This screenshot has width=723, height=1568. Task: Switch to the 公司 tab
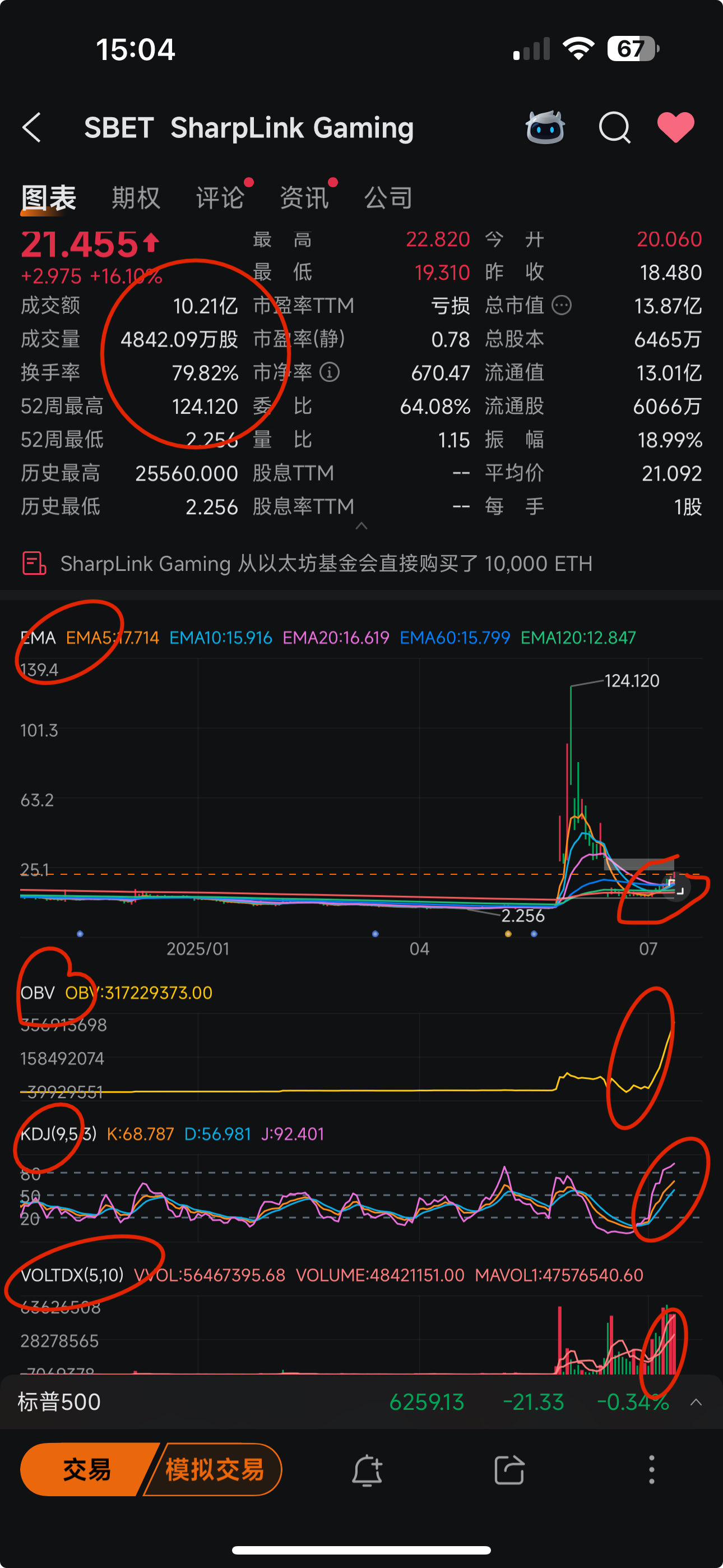388,198
